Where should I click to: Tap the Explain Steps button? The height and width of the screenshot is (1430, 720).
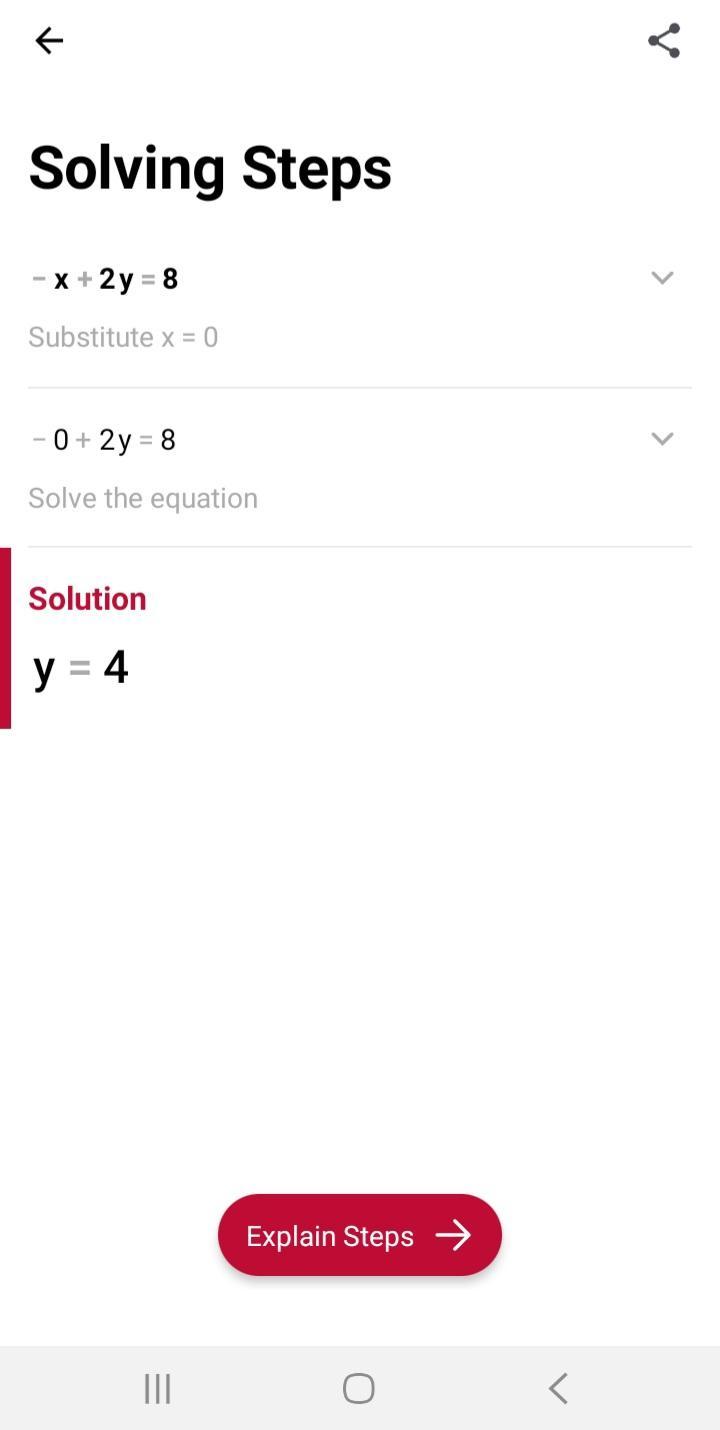(x=360, y=1235)
